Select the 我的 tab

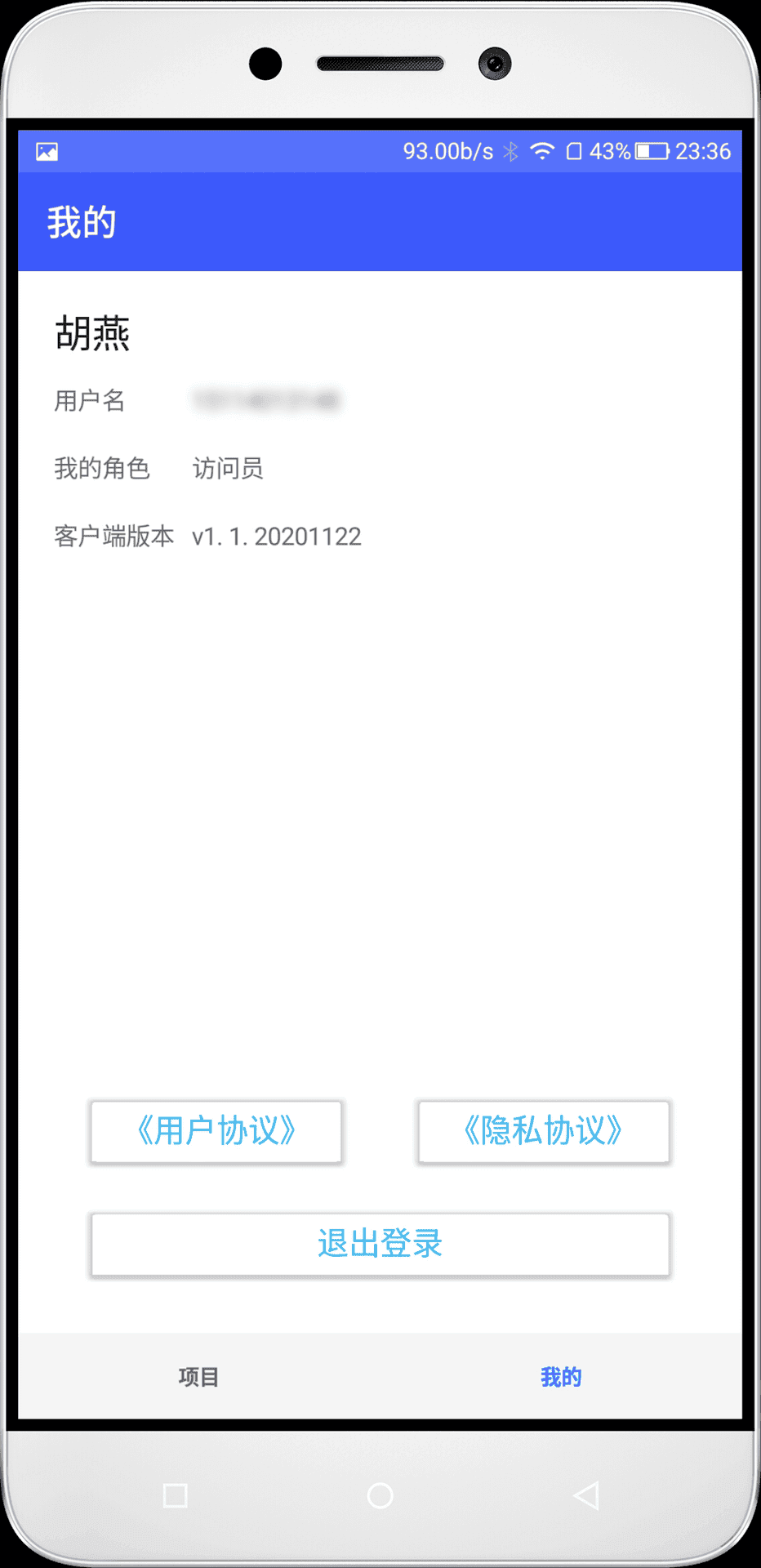tap(561, 1377)
